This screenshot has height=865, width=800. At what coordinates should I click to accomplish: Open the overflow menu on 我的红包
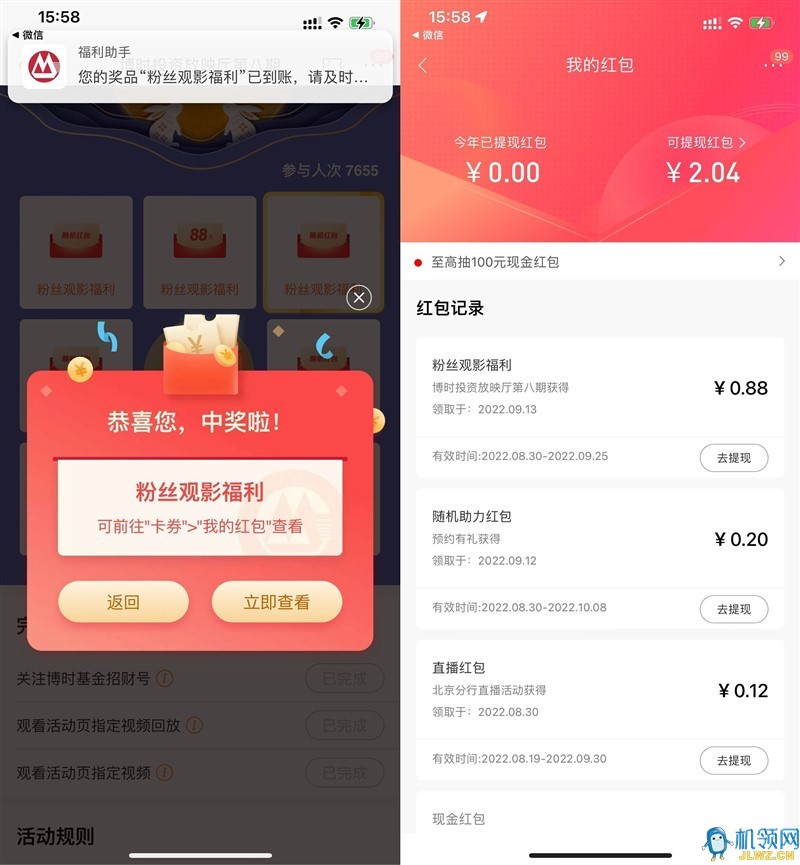(774, 65)
